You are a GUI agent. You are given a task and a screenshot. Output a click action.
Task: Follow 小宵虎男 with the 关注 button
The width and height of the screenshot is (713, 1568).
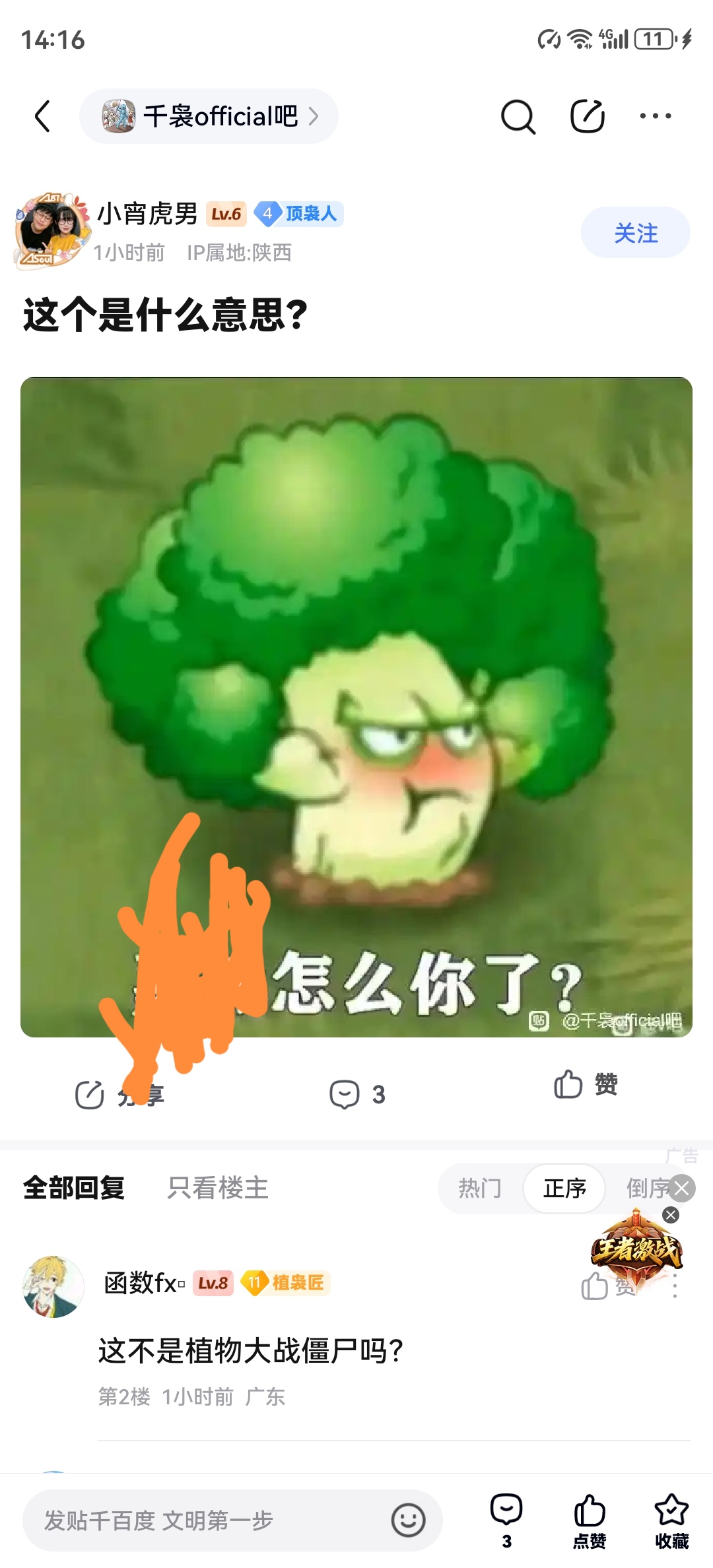tap(635, 232)
